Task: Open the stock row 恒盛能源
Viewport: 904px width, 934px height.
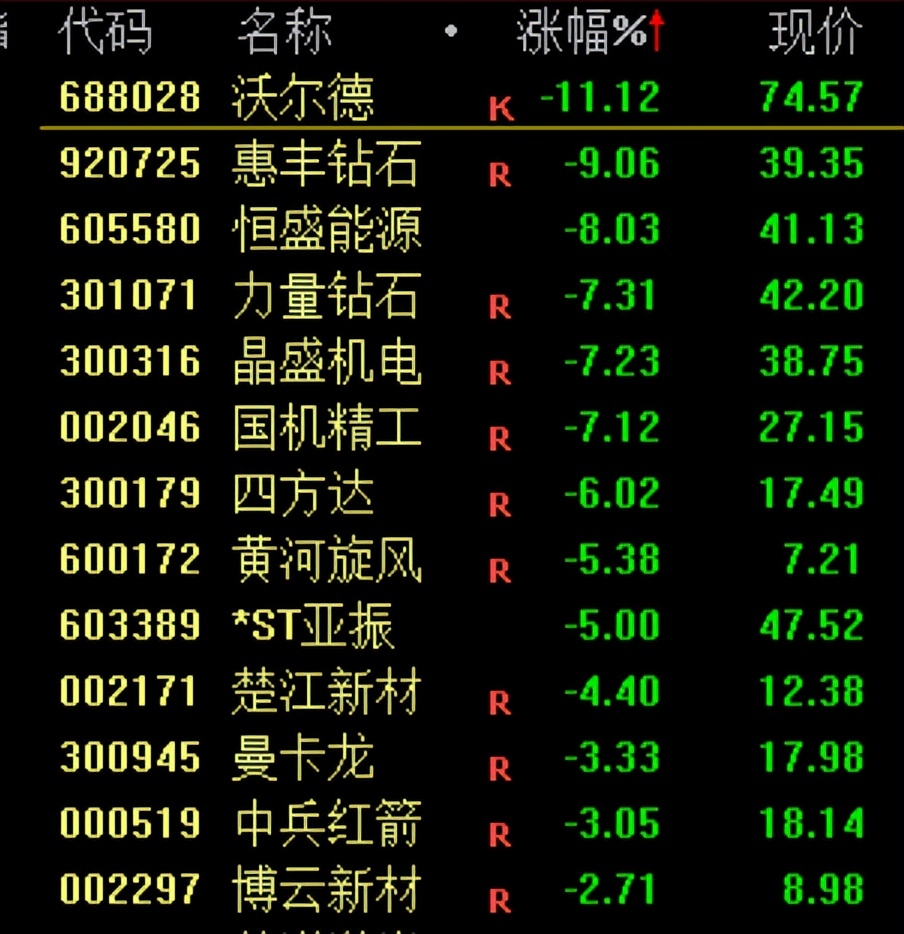Action: tap(326, 230)
